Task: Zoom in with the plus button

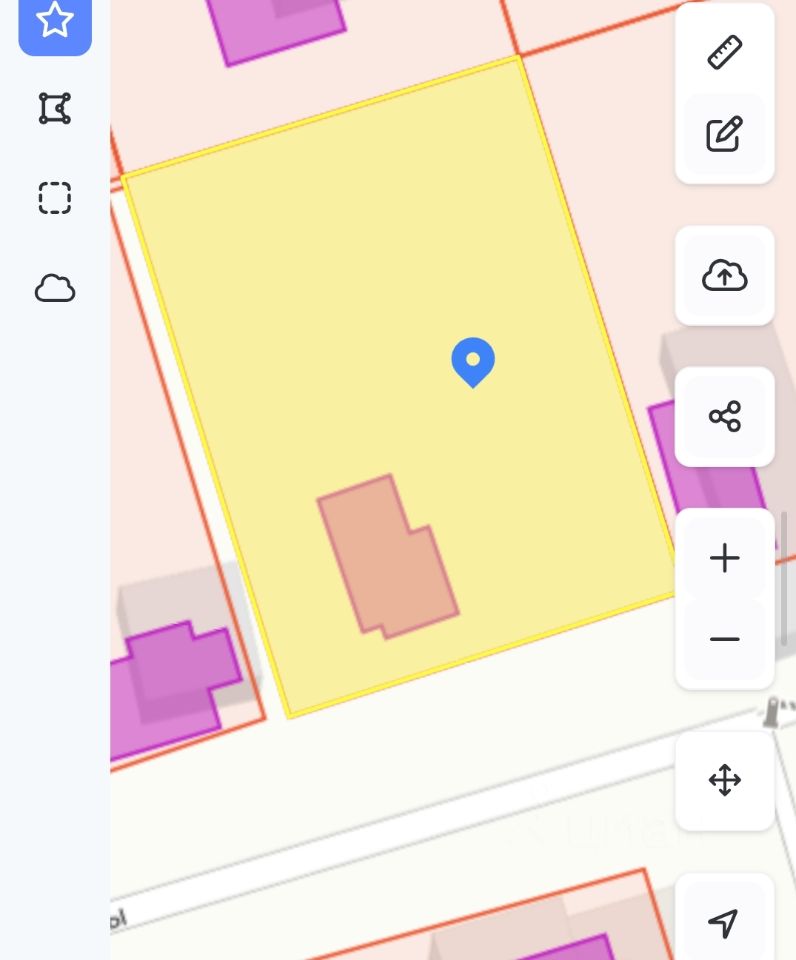Action: [x=725, y=558]
